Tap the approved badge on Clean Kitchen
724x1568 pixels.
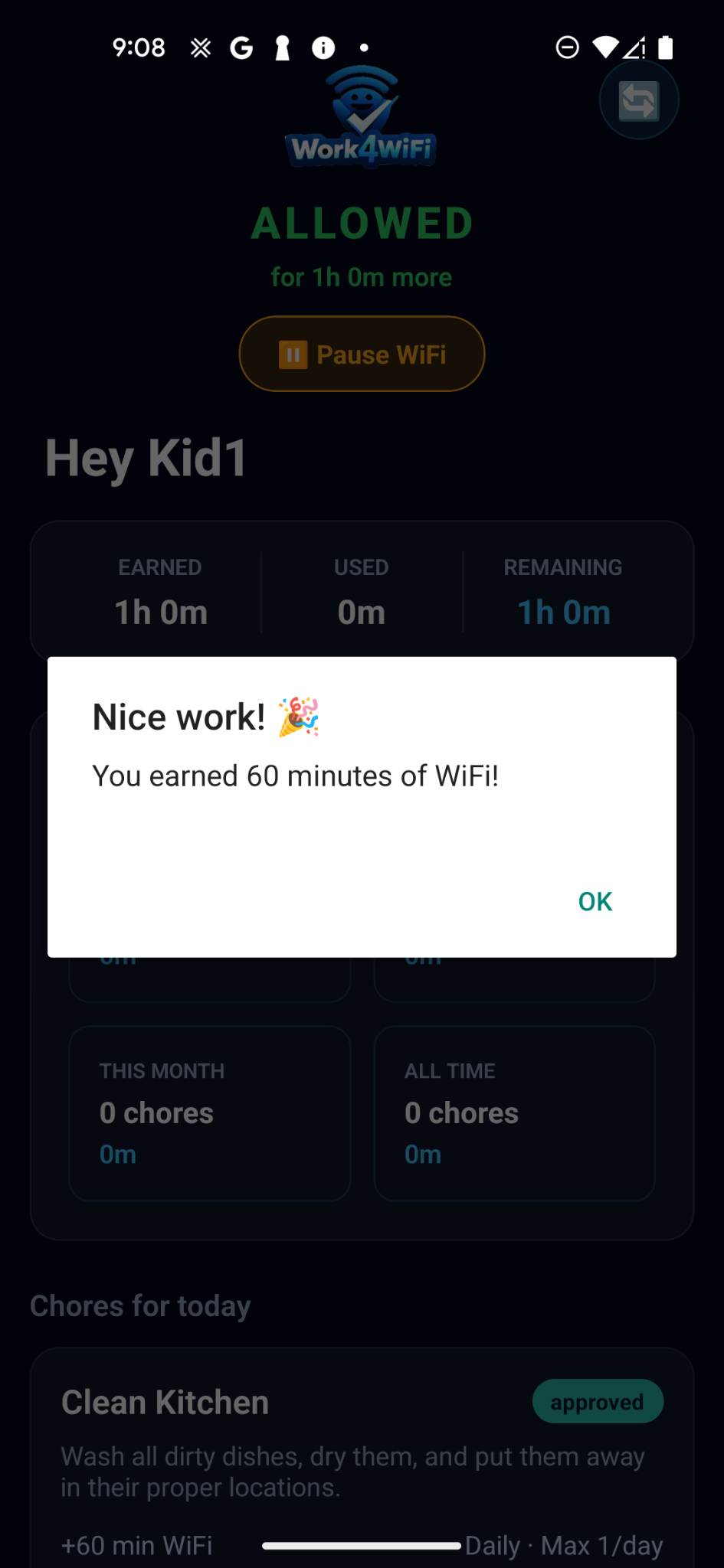pos(598,1401)
